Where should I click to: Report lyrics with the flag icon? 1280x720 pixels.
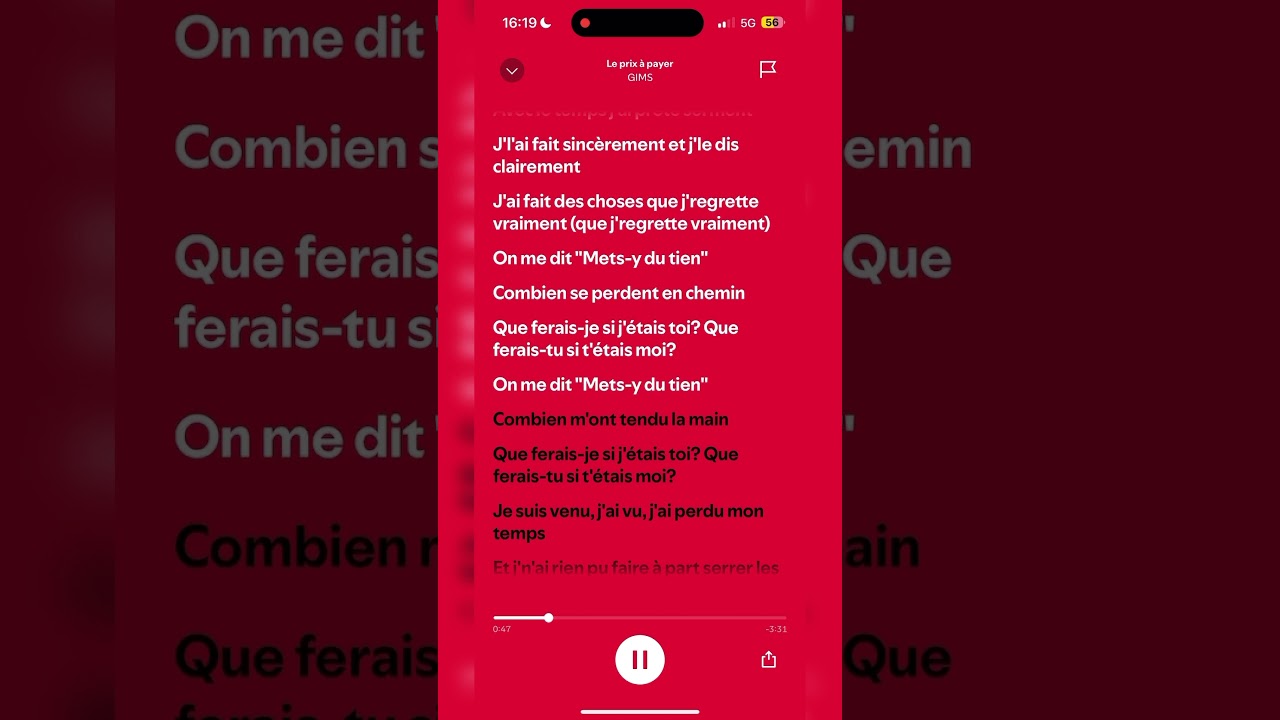coord(768,69)
